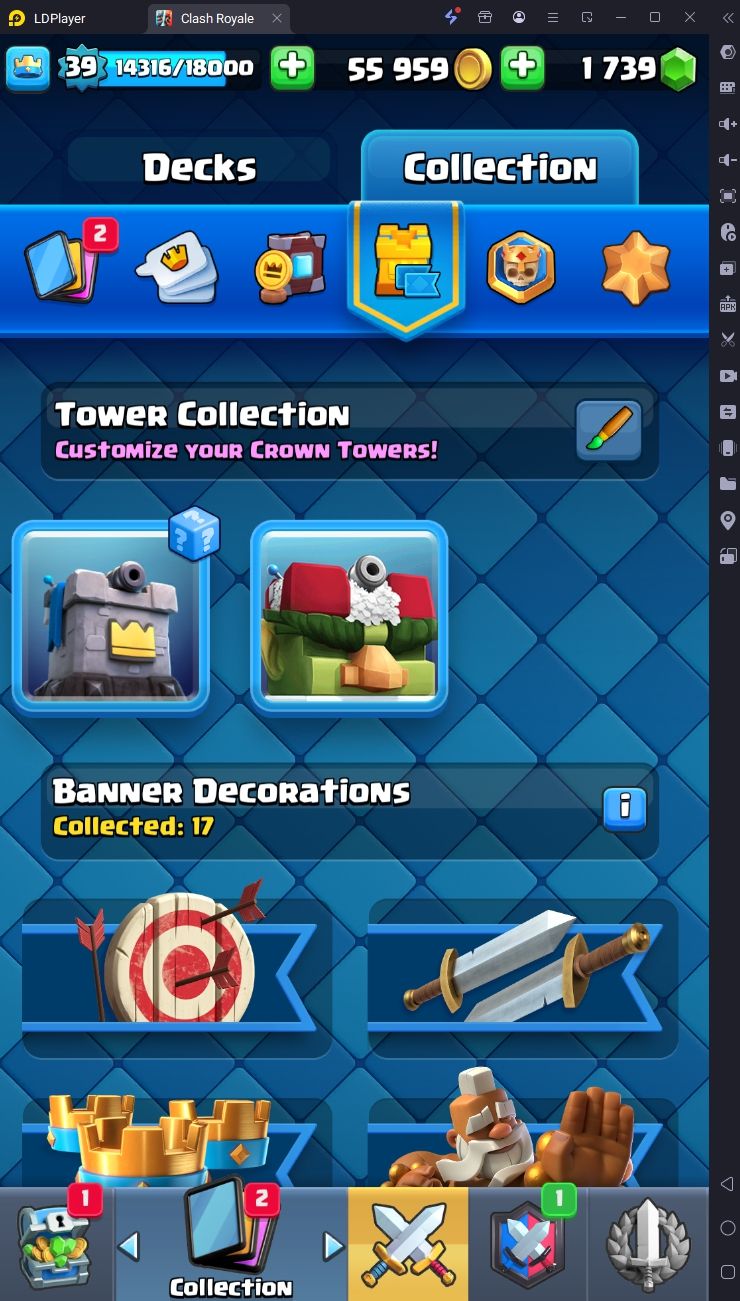Open the emotes collection tab
Screen dimensions: 740x1301
177,268
